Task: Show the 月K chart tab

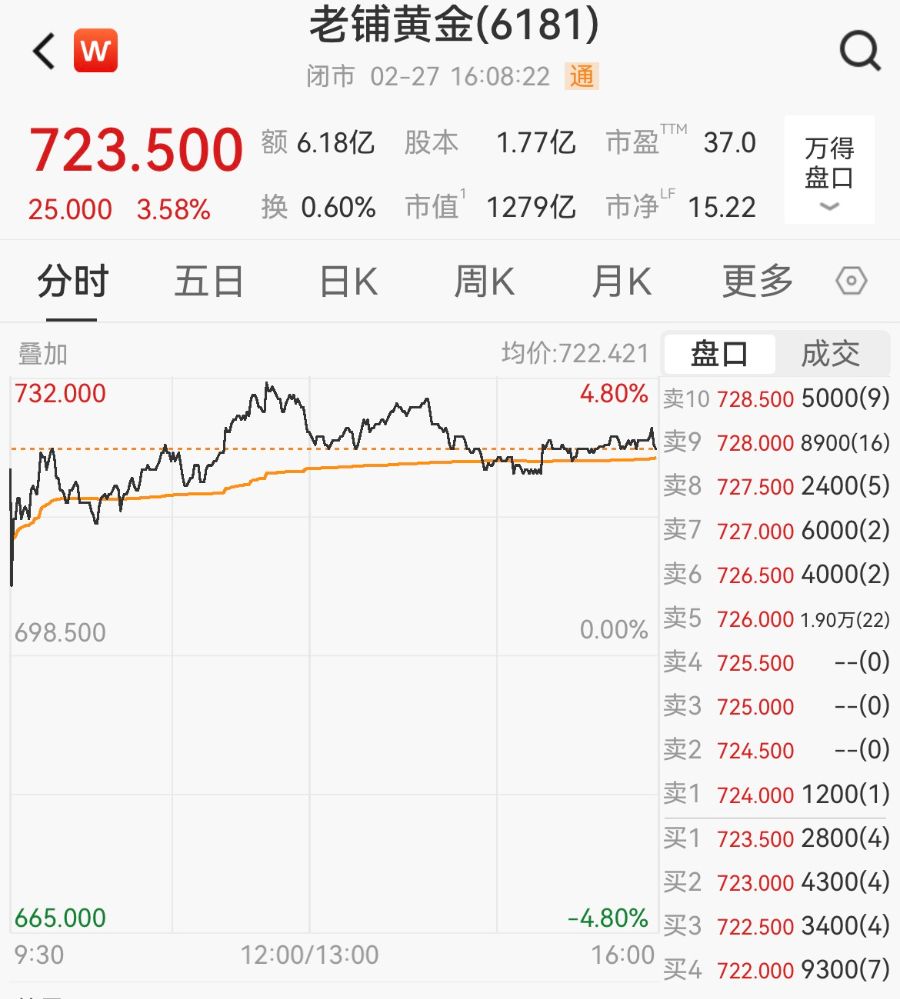Action: [621, 283]
